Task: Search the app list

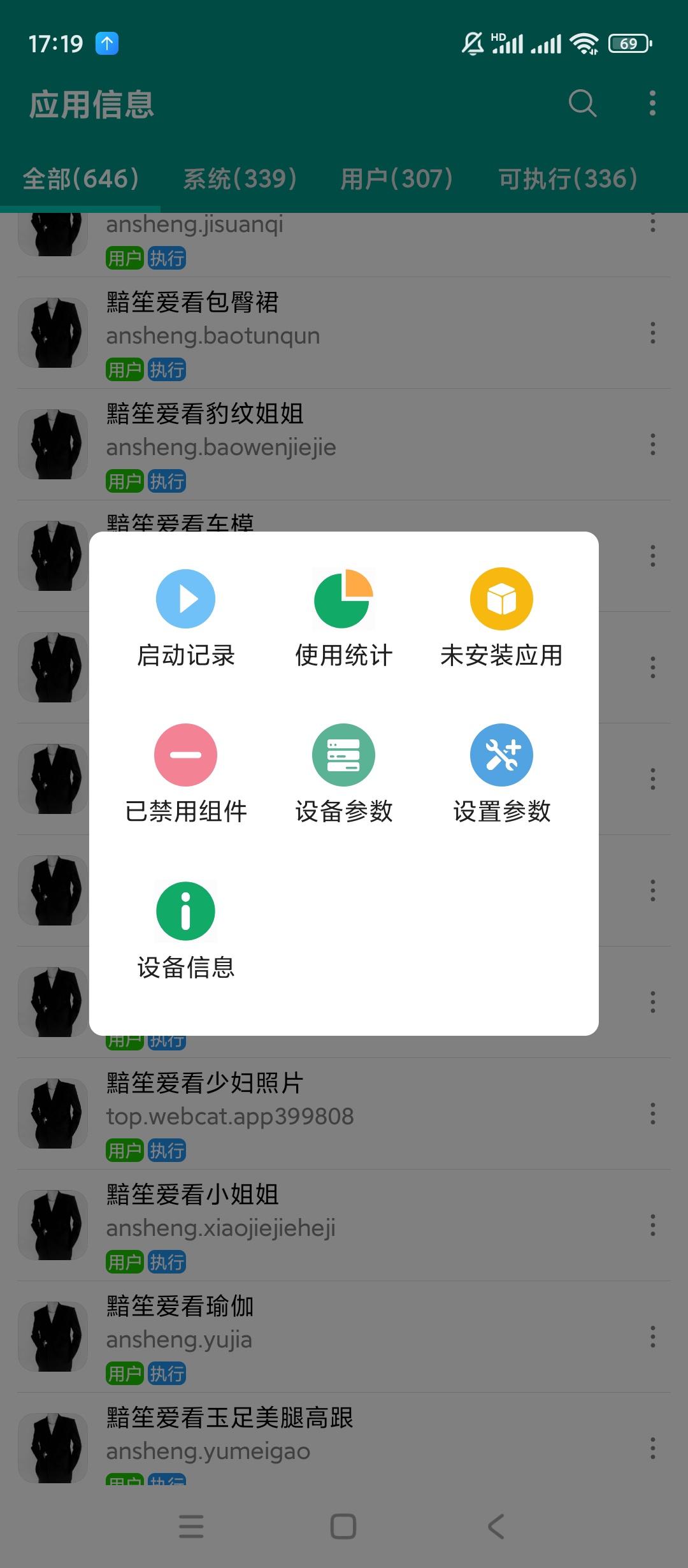Action: coord(582,103)
